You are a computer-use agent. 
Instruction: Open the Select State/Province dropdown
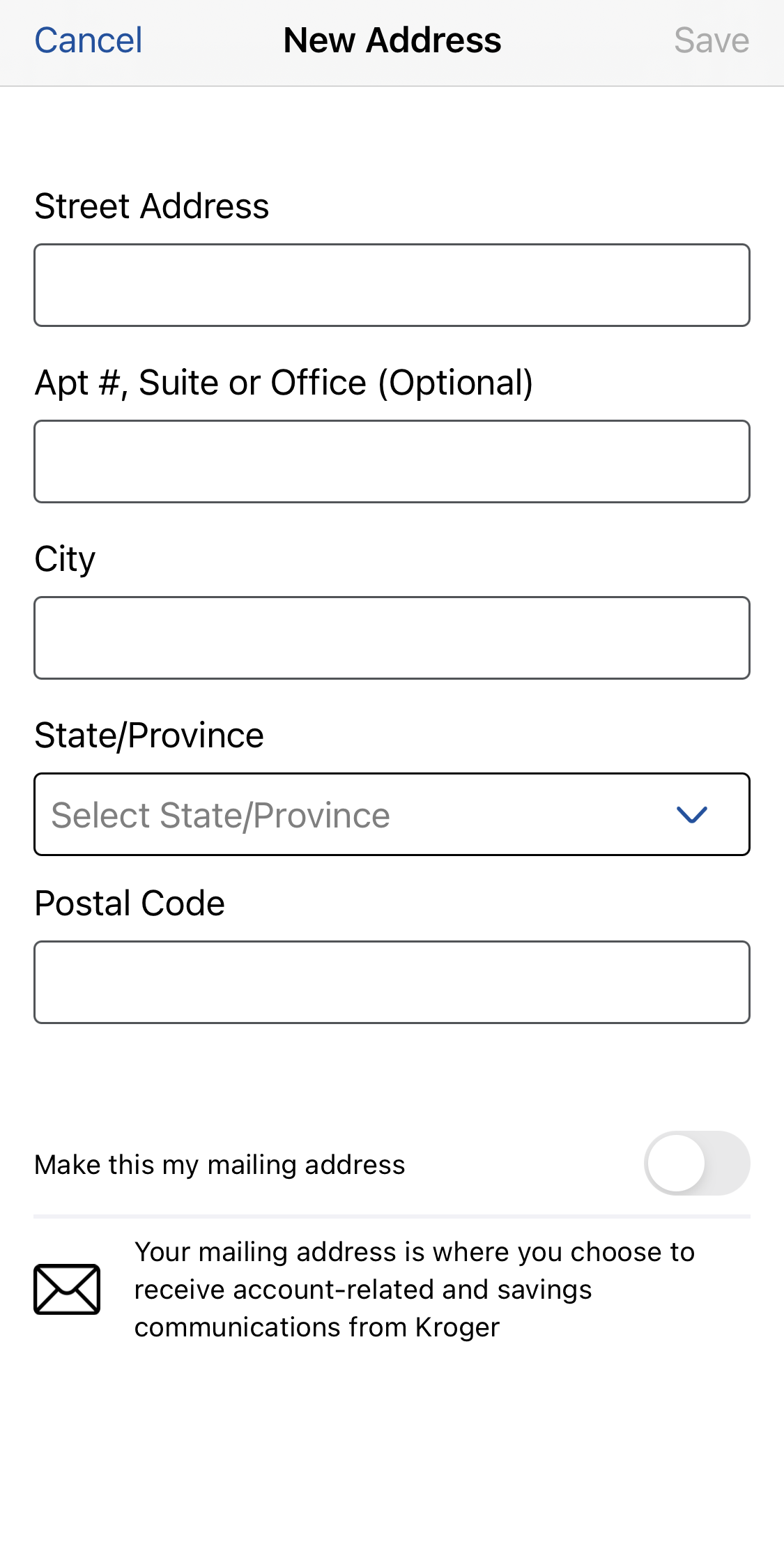(392, 814)
